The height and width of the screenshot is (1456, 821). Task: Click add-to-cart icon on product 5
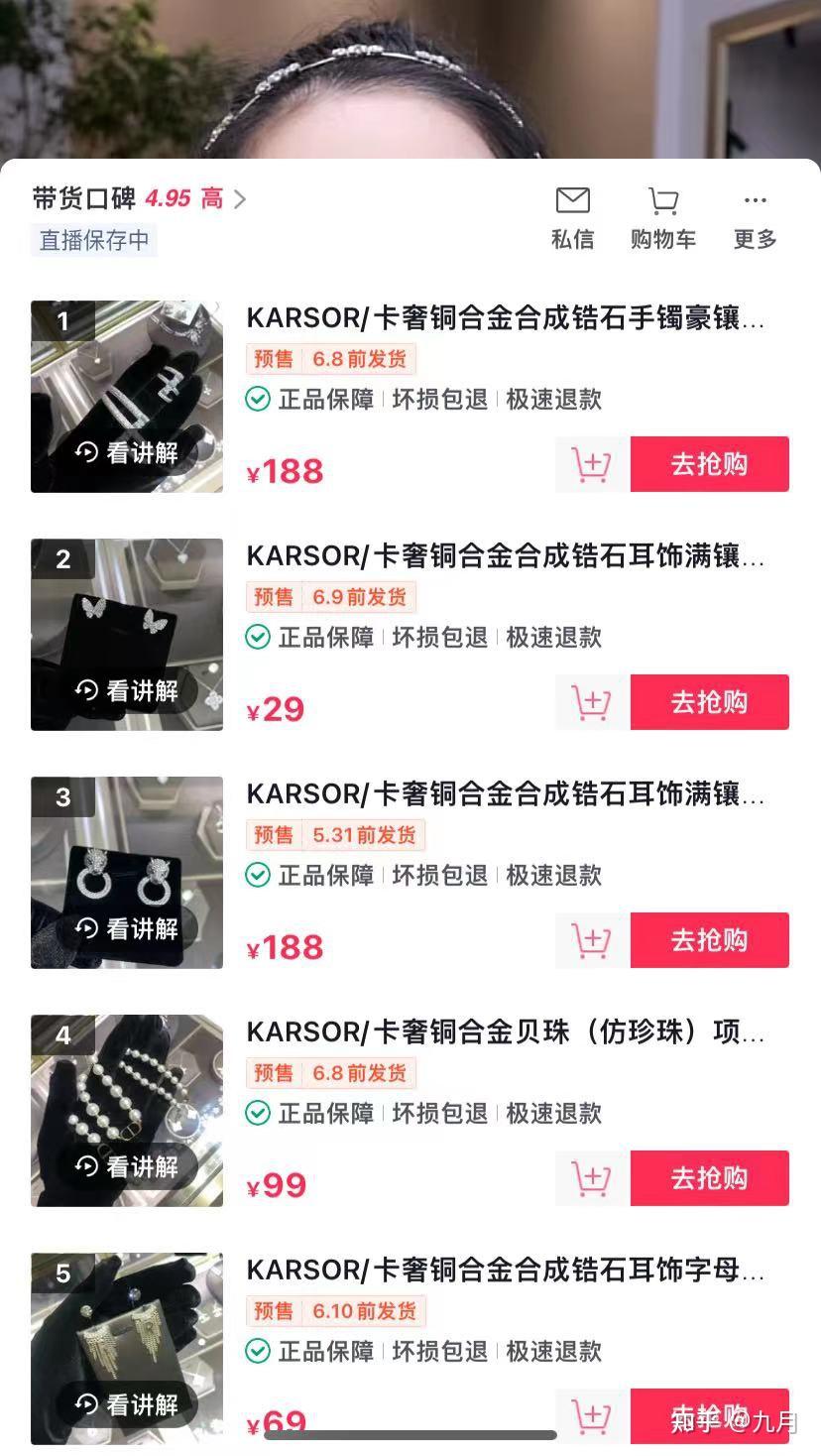(x=591, y=1416)
